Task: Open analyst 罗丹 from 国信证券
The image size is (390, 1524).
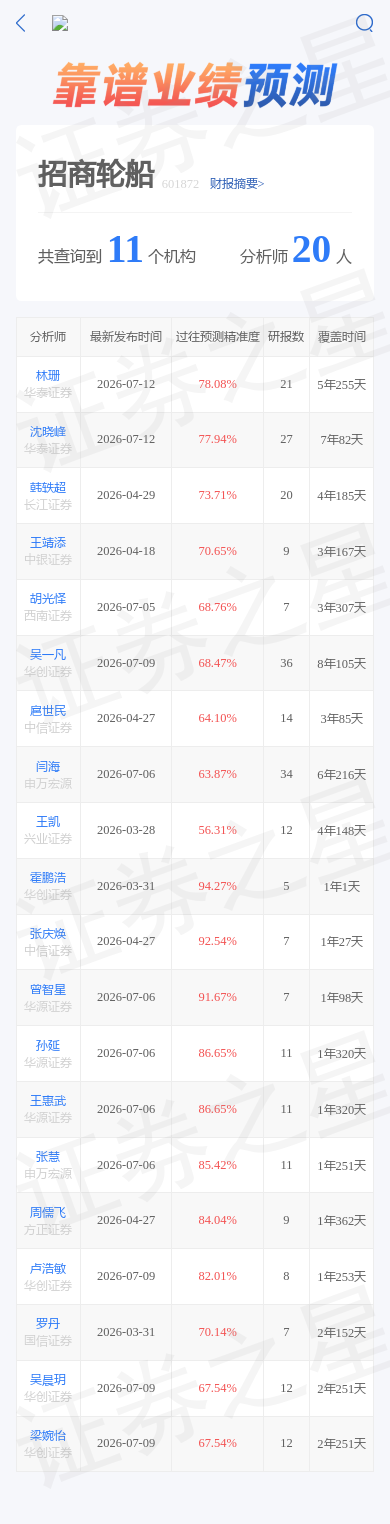Action: [x=48, y=1324]
